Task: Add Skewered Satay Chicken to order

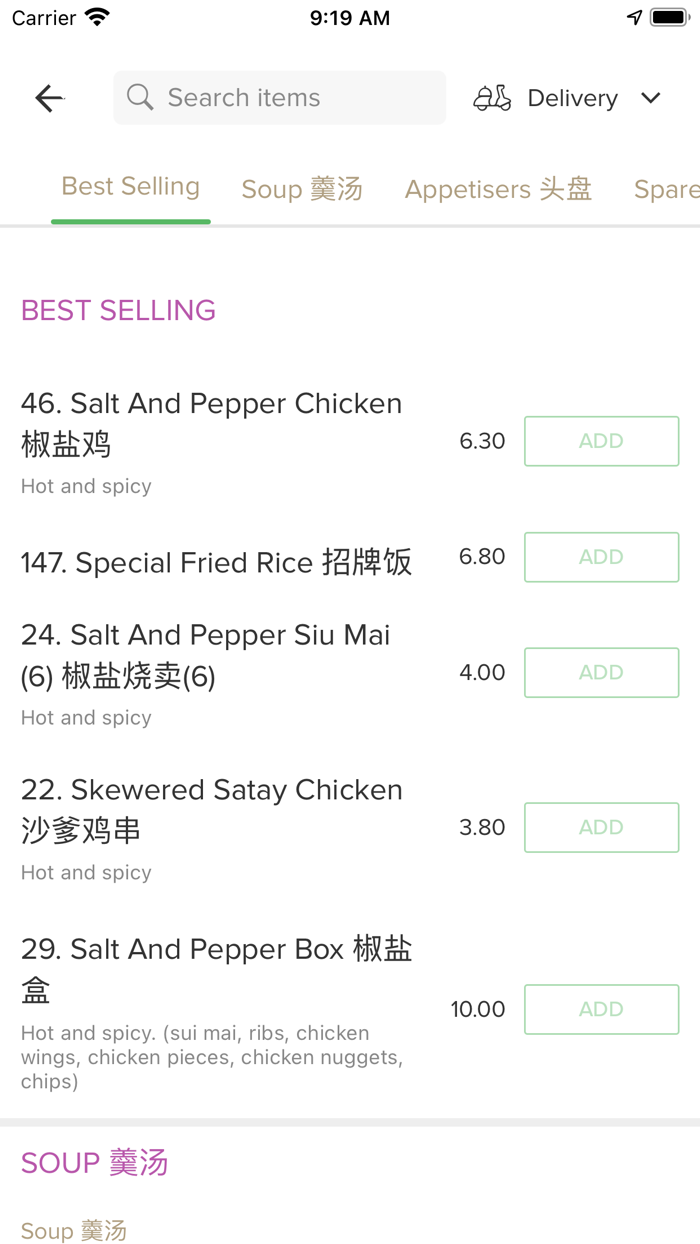Action: point(601,827)
